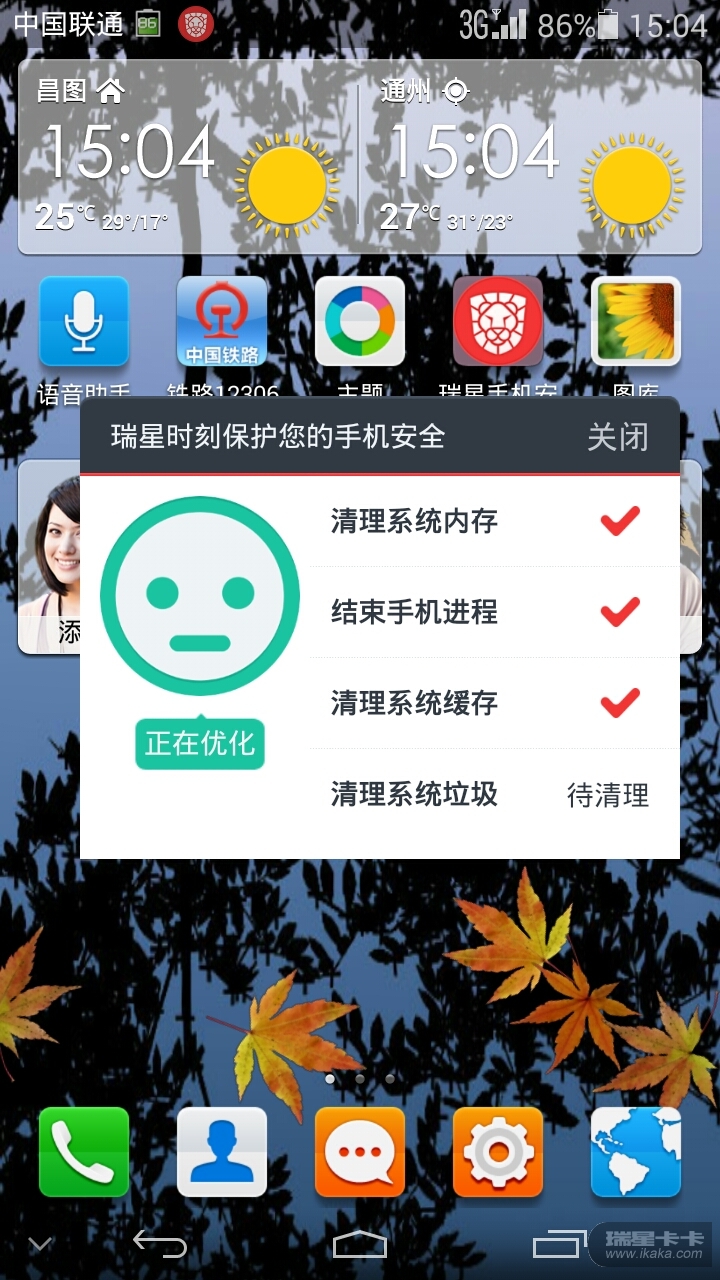Image resolution: width=720 pixels, height=1280 pixels.
Task: Open the 图库 gallery app
Action: [636, 322]
